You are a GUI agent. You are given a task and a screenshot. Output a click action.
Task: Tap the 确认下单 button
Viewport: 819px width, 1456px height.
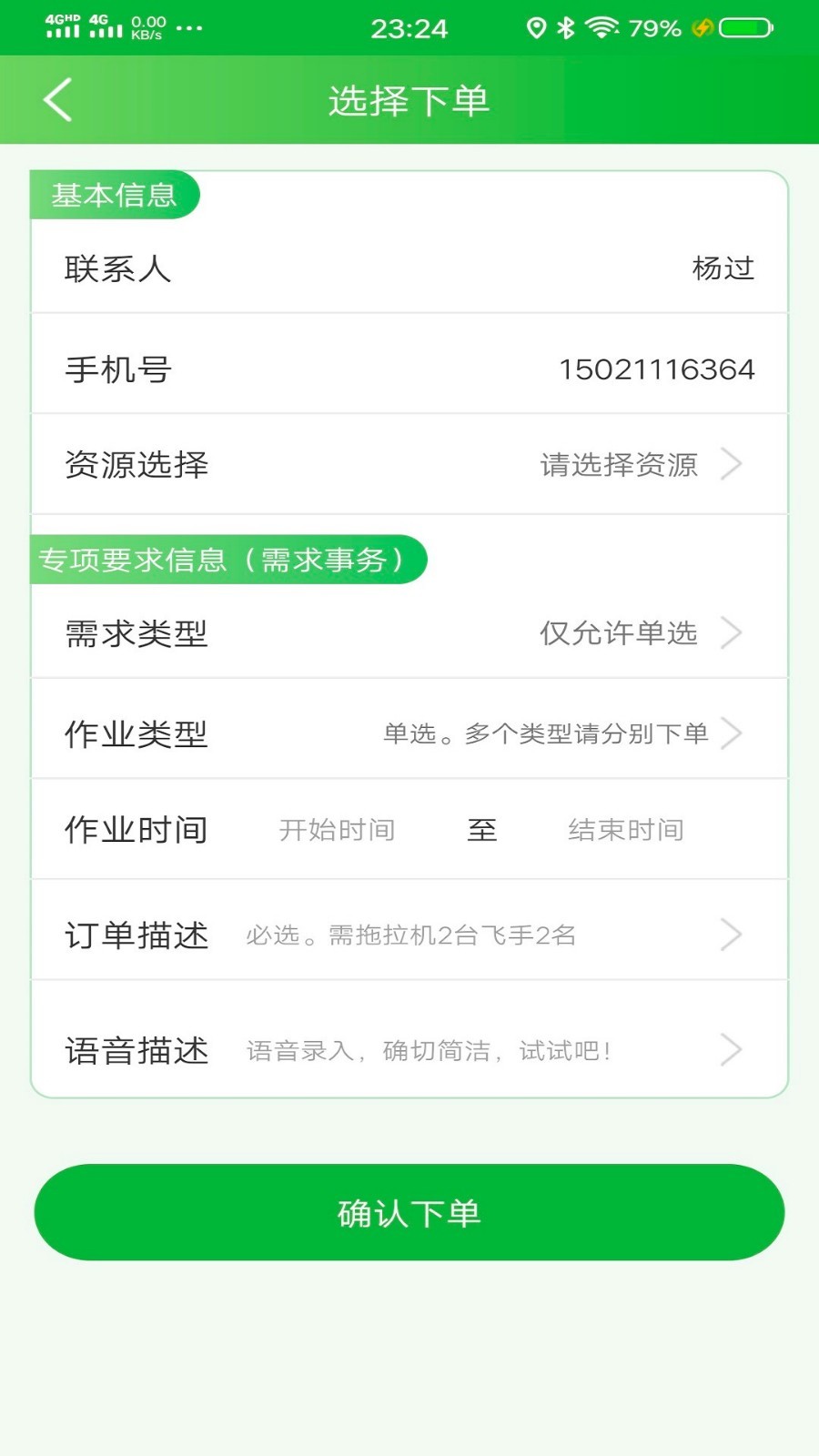coord(409,1212)
